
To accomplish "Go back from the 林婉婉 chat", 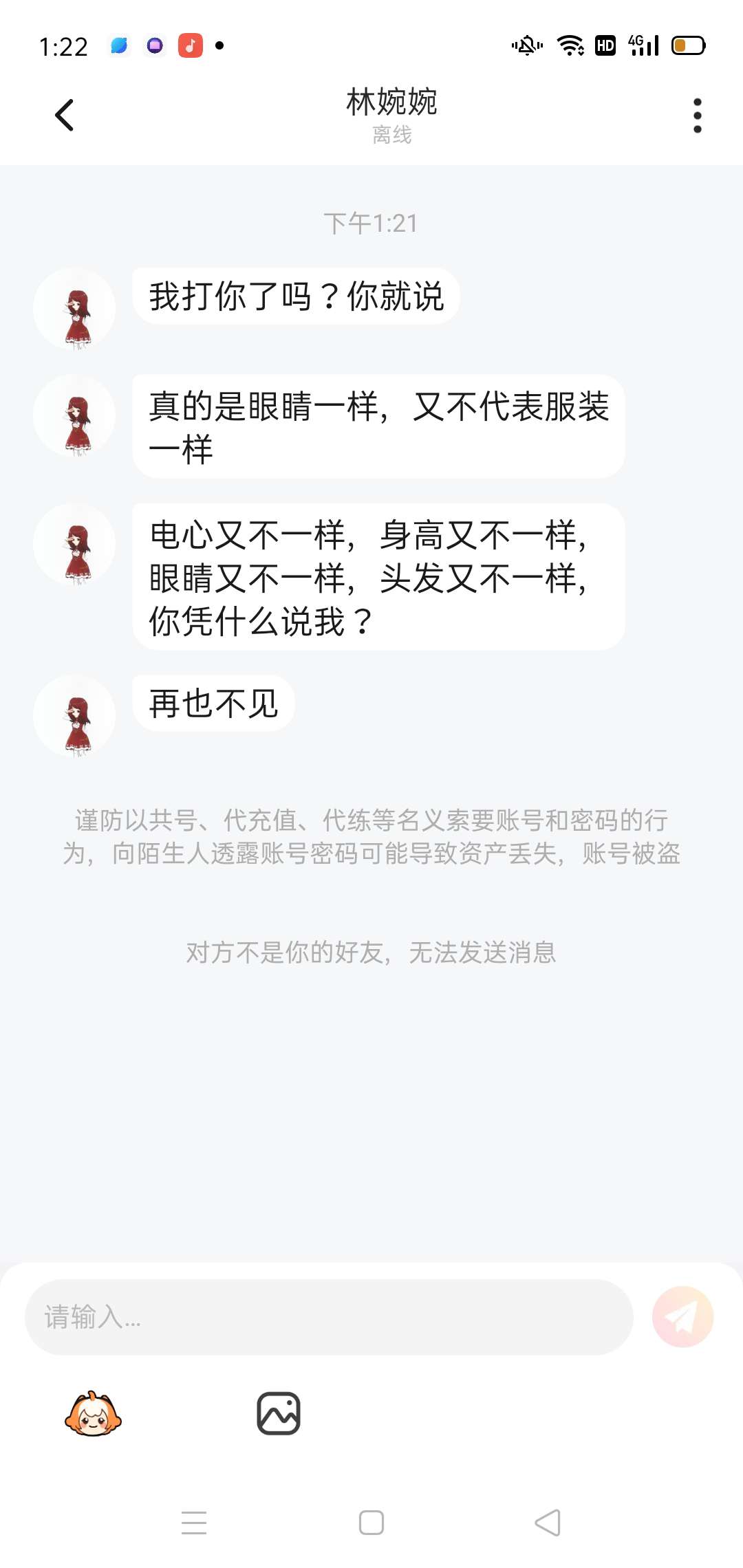I will pyautogui.click(x=65, y=115).
